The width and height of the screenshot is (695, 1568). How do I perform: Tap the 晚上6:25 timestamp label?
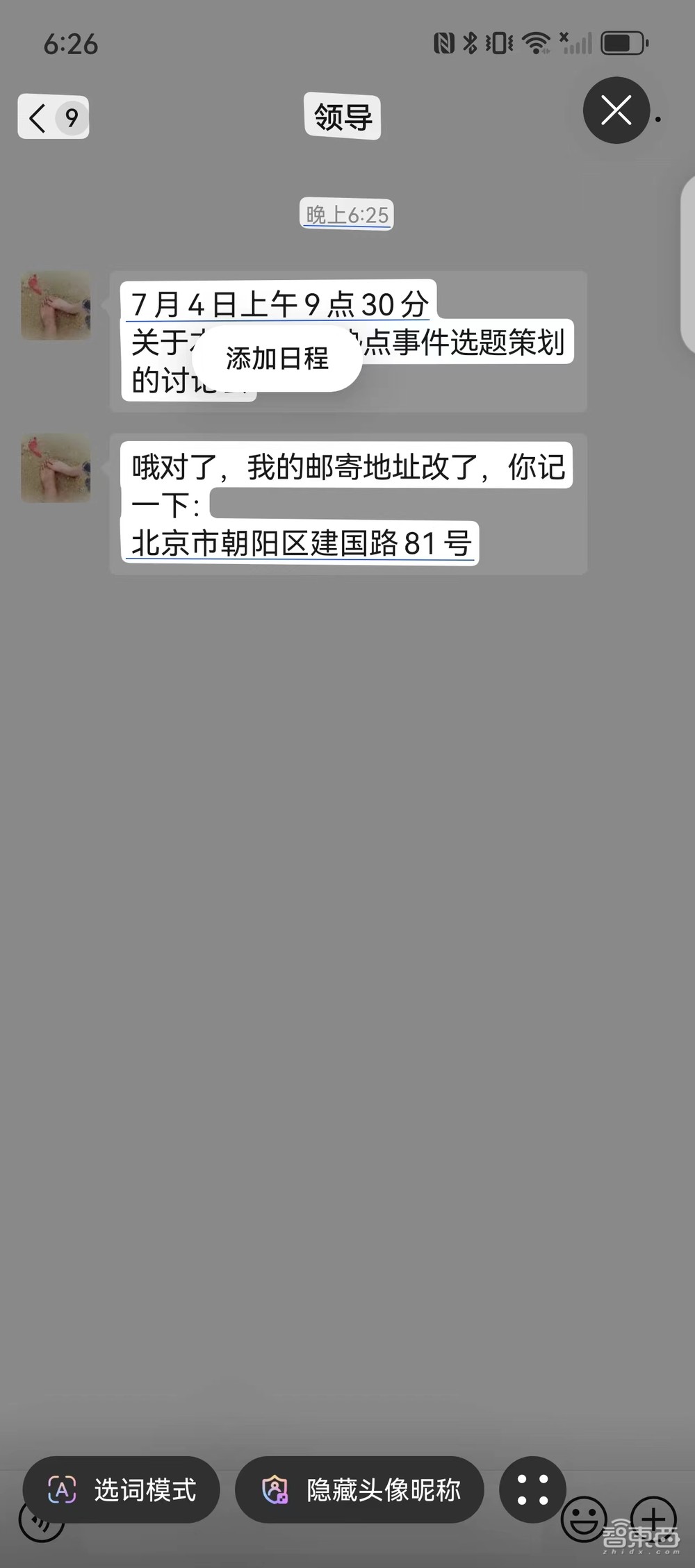pos(347,215)
